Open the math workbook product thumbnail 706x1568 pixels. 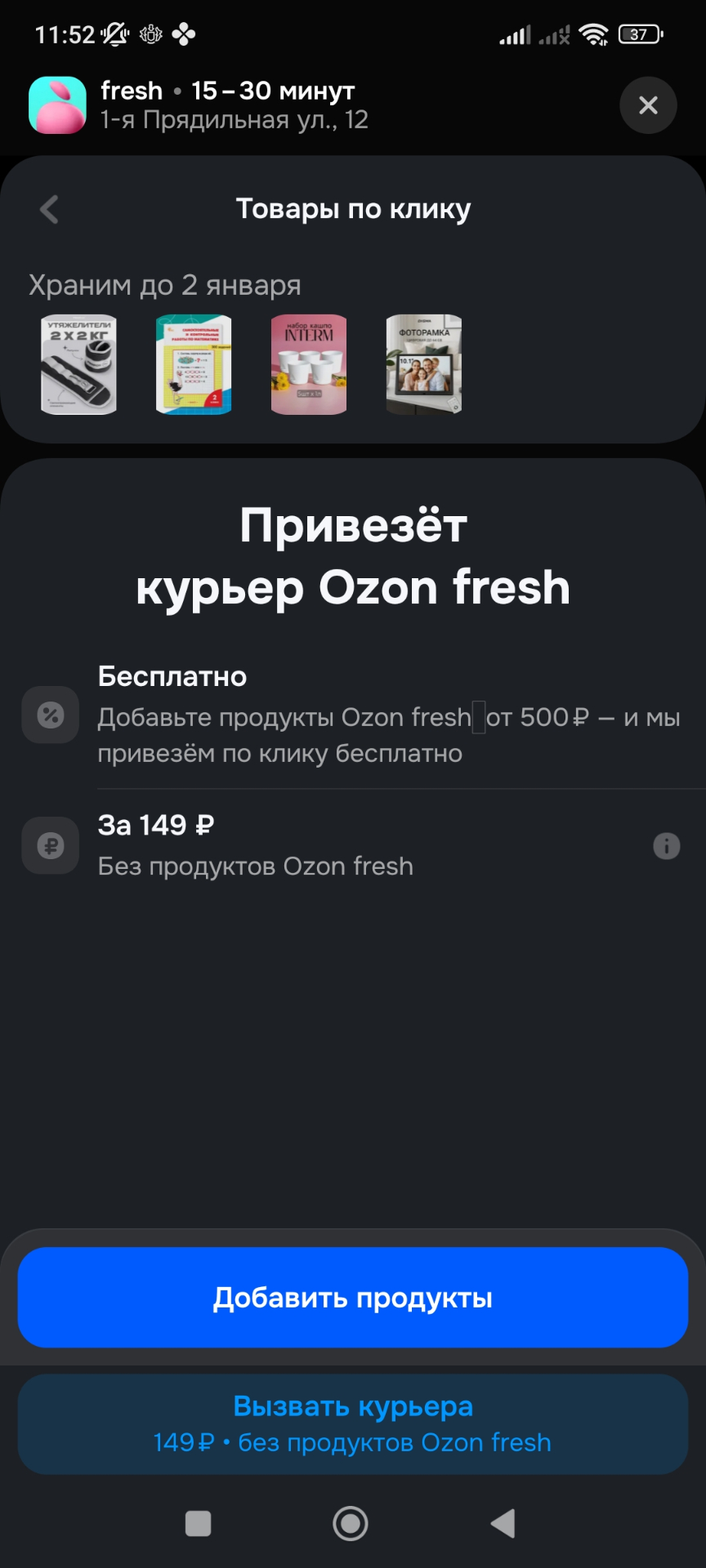pyautogui.click(x=194, y=365)
